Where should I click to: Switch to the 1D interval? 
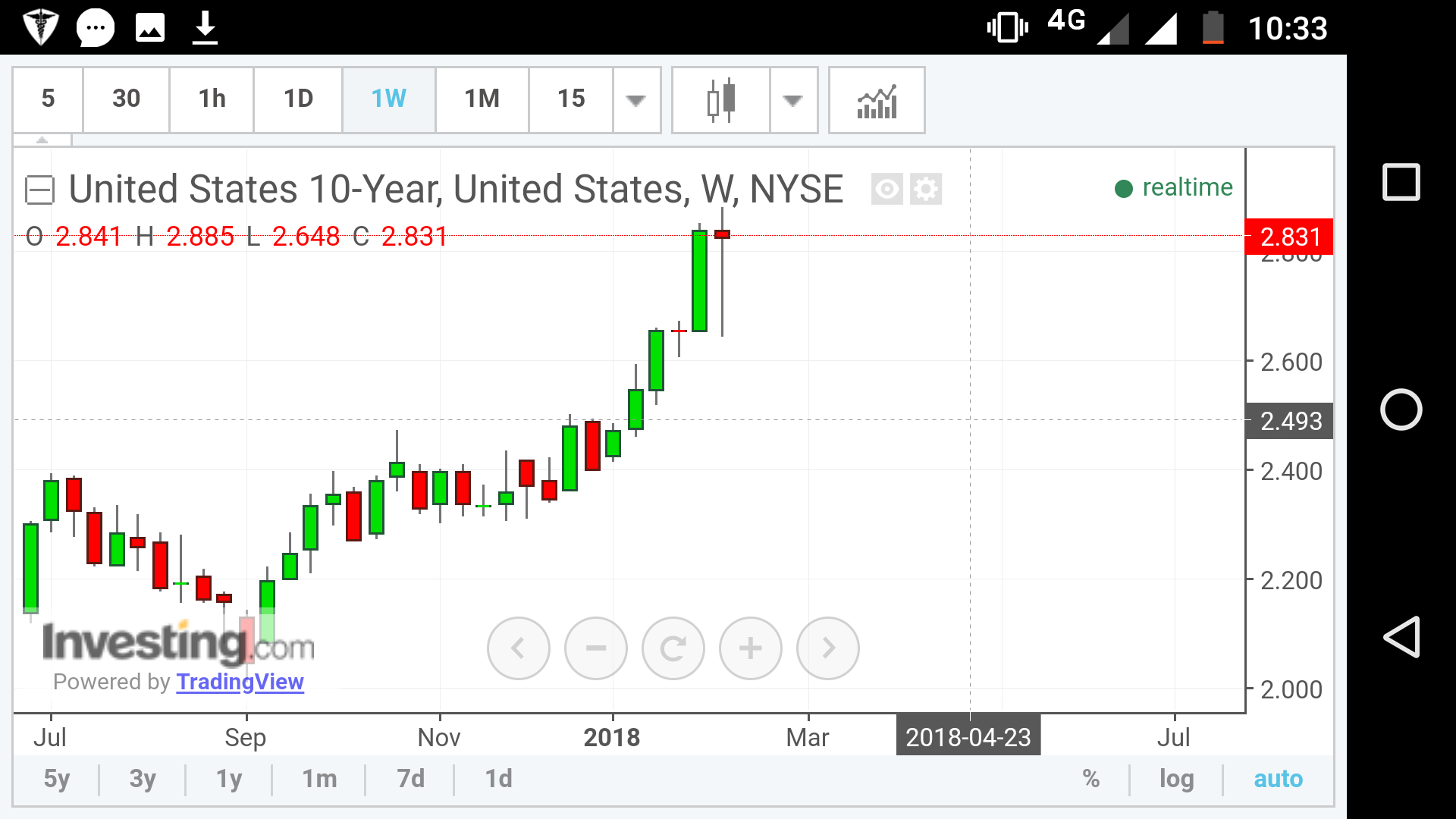(298, 99)
